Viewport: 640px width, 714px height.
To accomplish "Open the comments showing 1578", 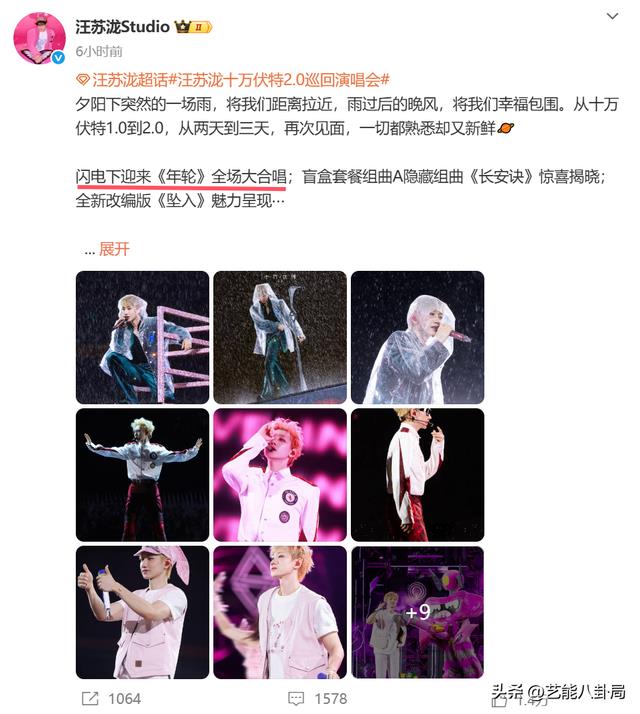I will [317, 698].
